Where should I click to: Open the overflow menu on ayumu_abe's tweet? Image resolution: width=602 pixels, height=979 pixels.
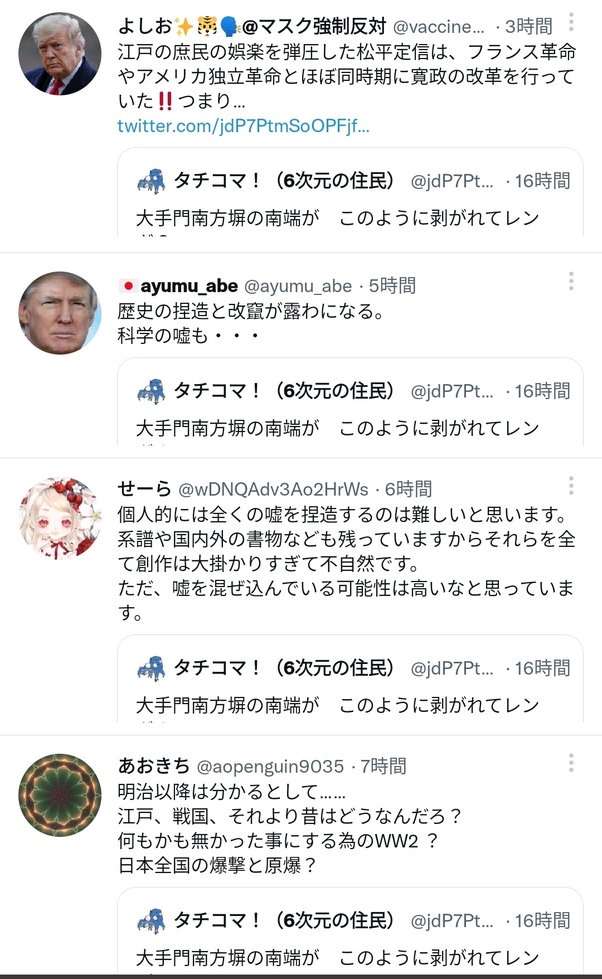pyautogui.click(x=571, y=281)
